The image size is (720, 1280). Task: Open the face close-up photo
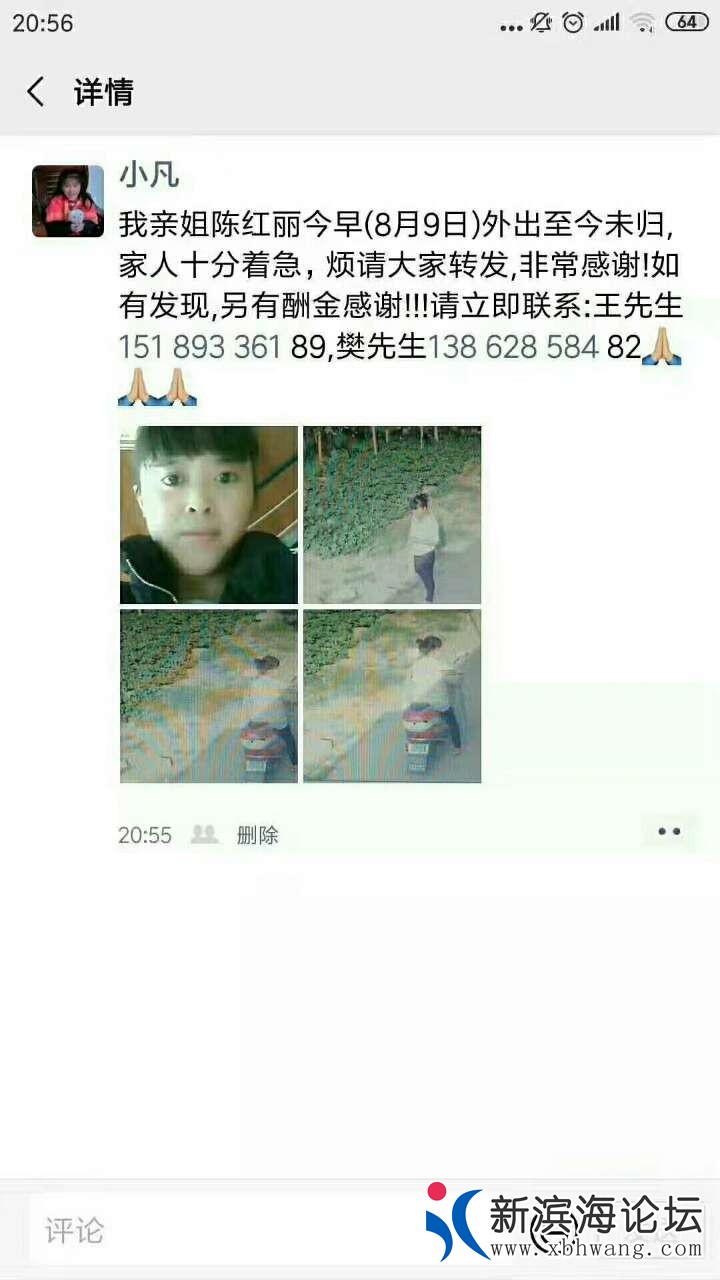(209, 515)
